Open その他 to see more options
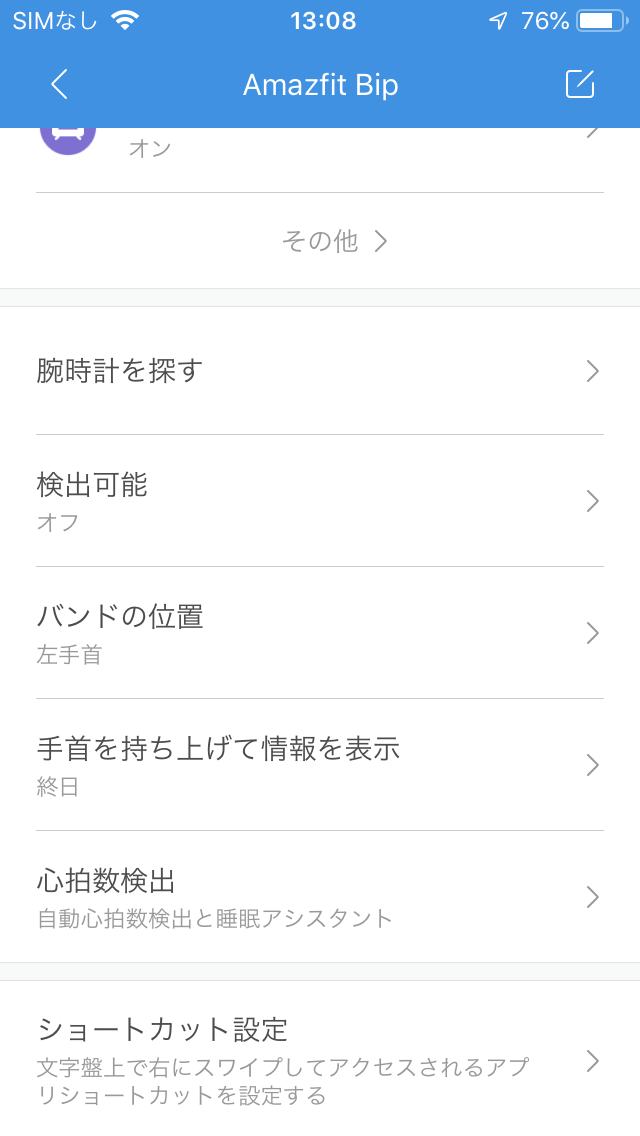The width and height of the screenshot is (640, 1136). point(335,241)
